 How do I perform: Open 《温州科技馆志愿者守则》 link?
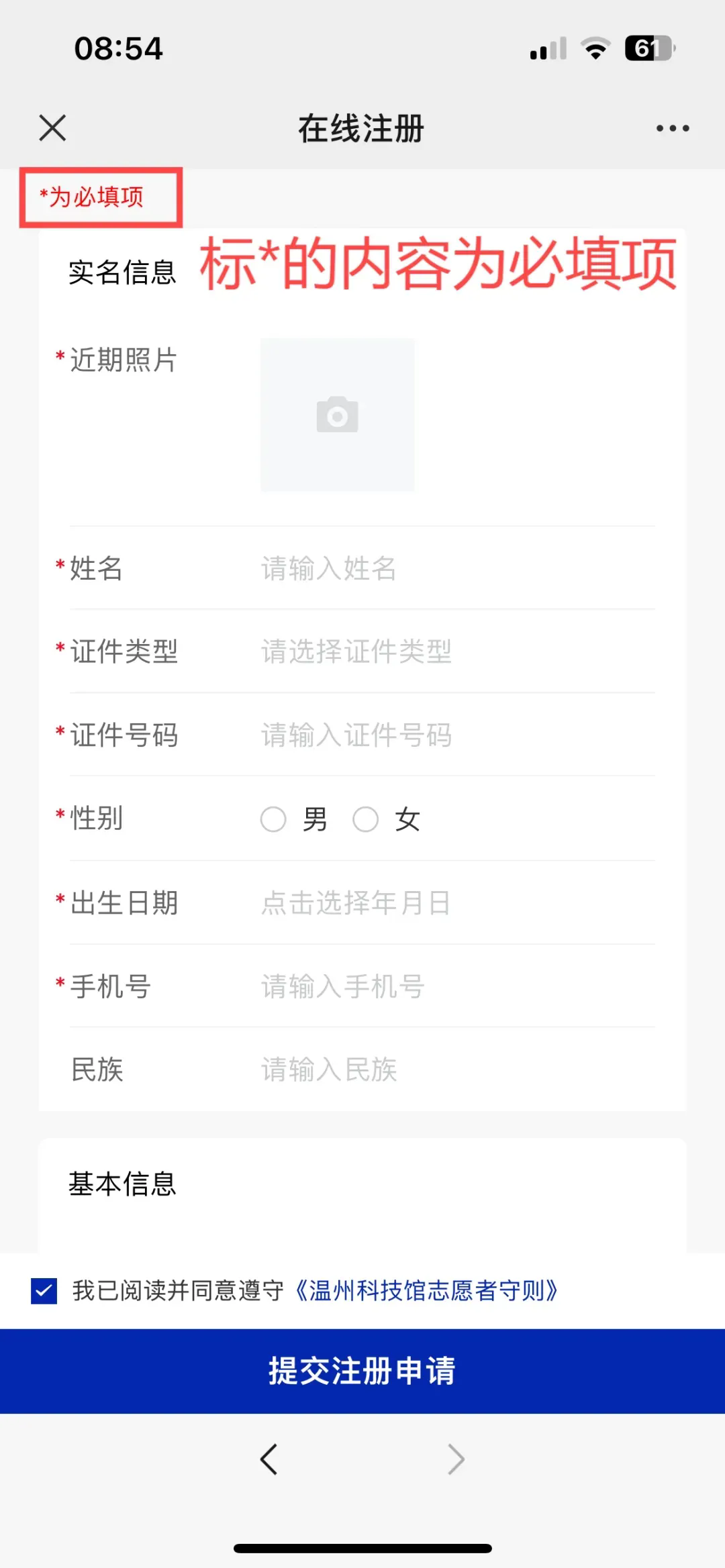click(x=426, y=1290)
